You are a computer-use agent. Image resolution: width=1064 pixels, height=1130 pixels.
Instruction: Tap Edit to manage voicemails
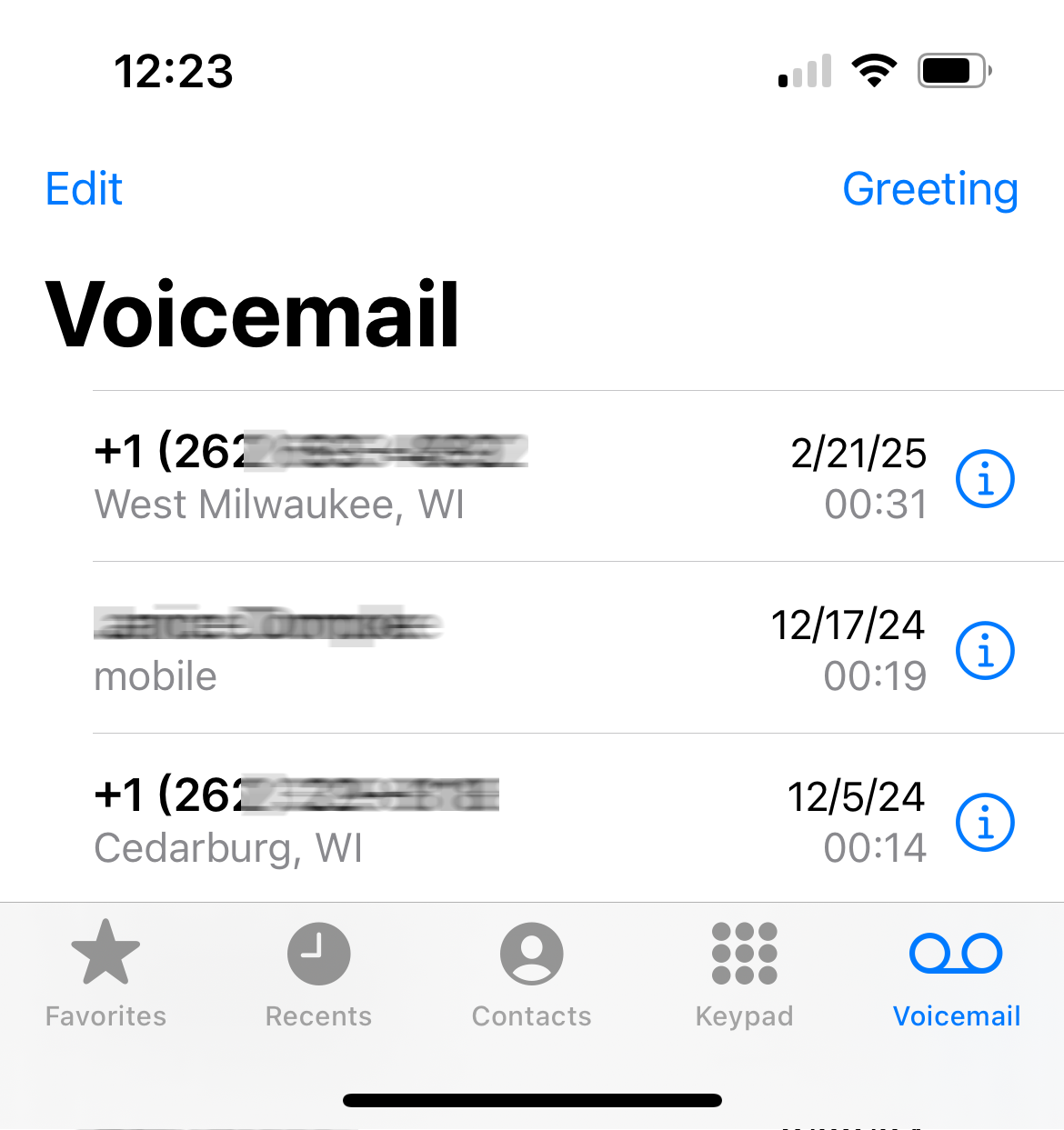point(84,189)
